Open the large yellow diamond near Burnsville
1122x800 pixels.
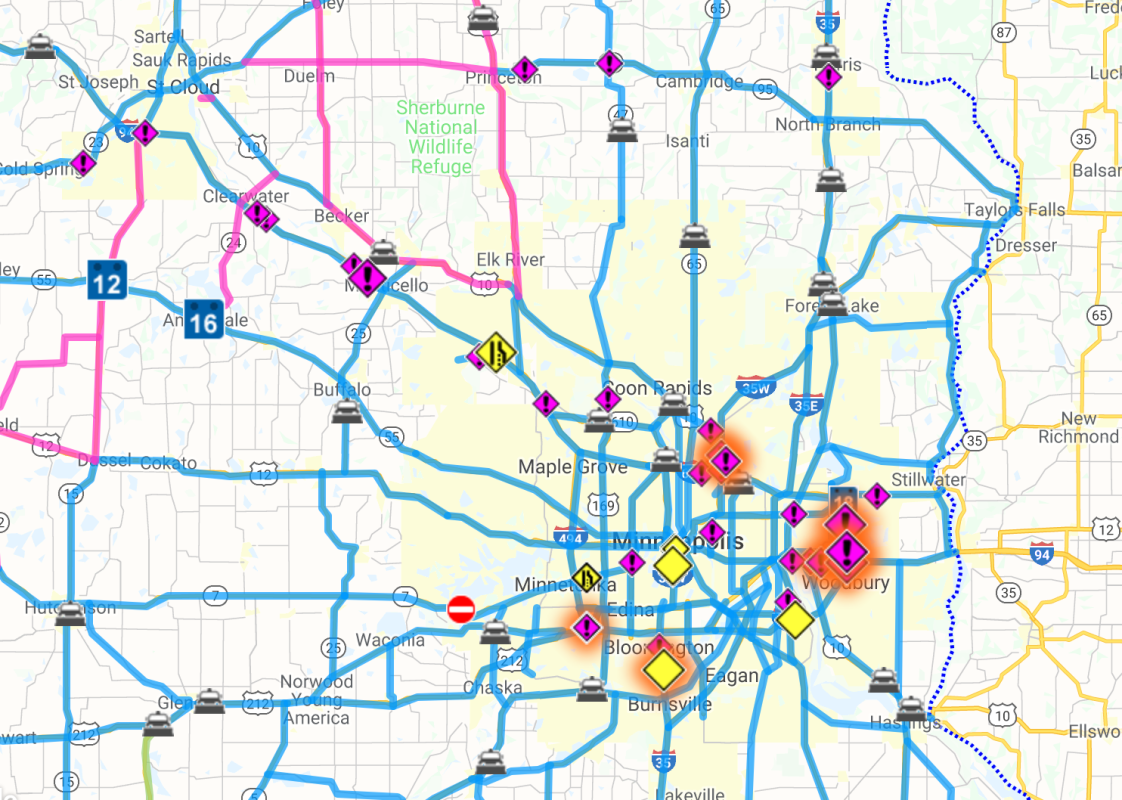[x=662, y=669]
